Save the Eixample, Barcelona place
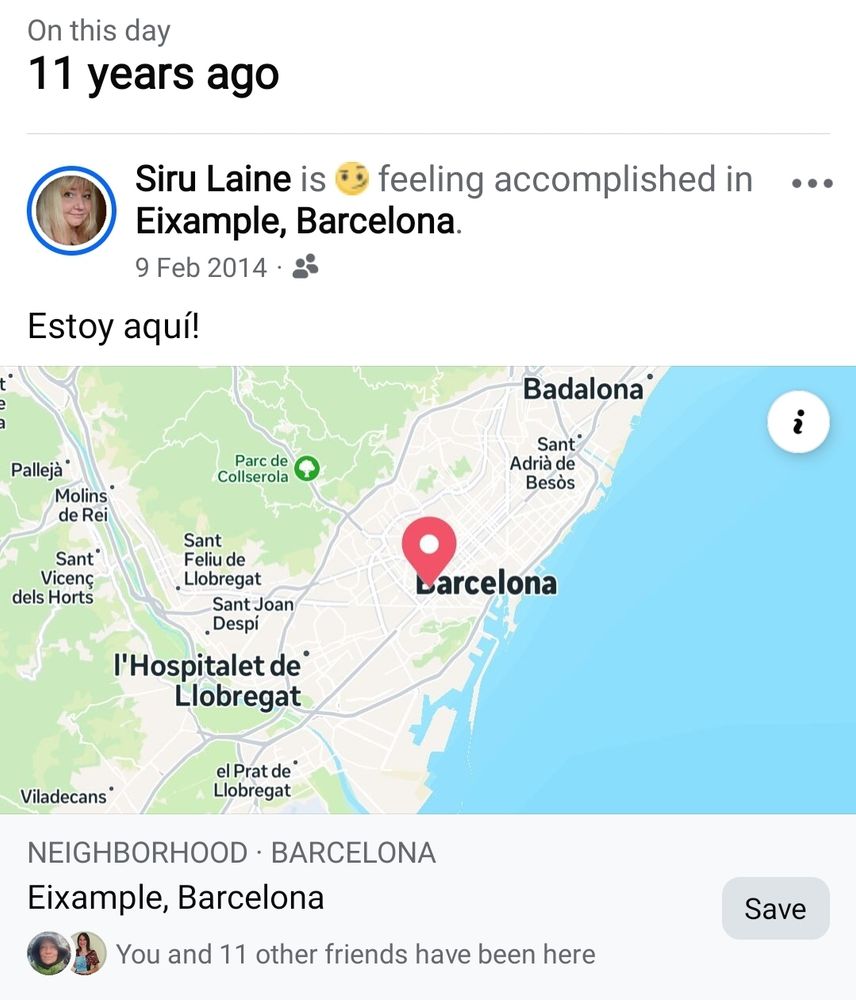856x1000 pixels. tap(775, 908)
